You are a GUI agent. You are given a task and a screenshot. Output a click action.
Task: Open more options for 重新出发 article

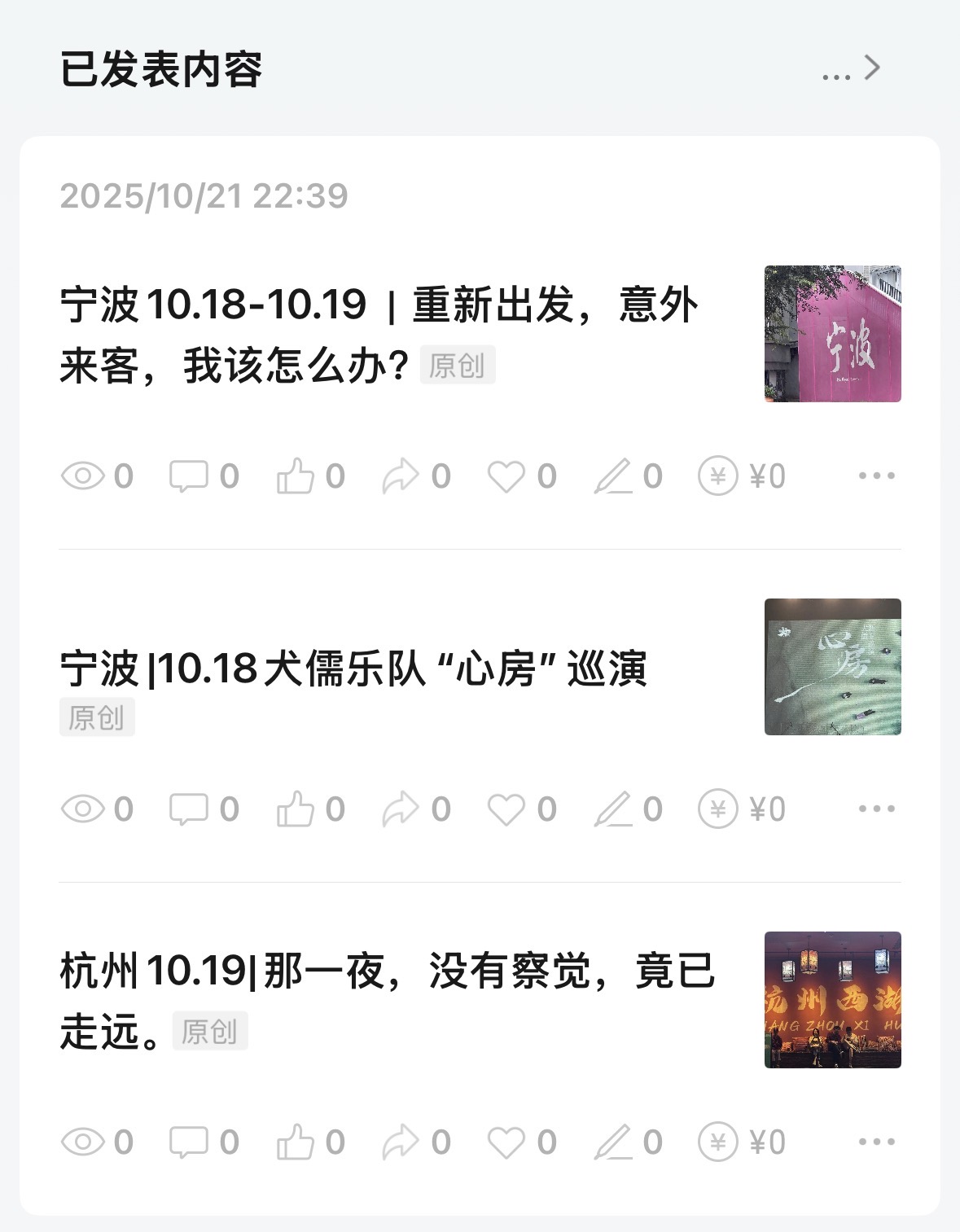876,476
